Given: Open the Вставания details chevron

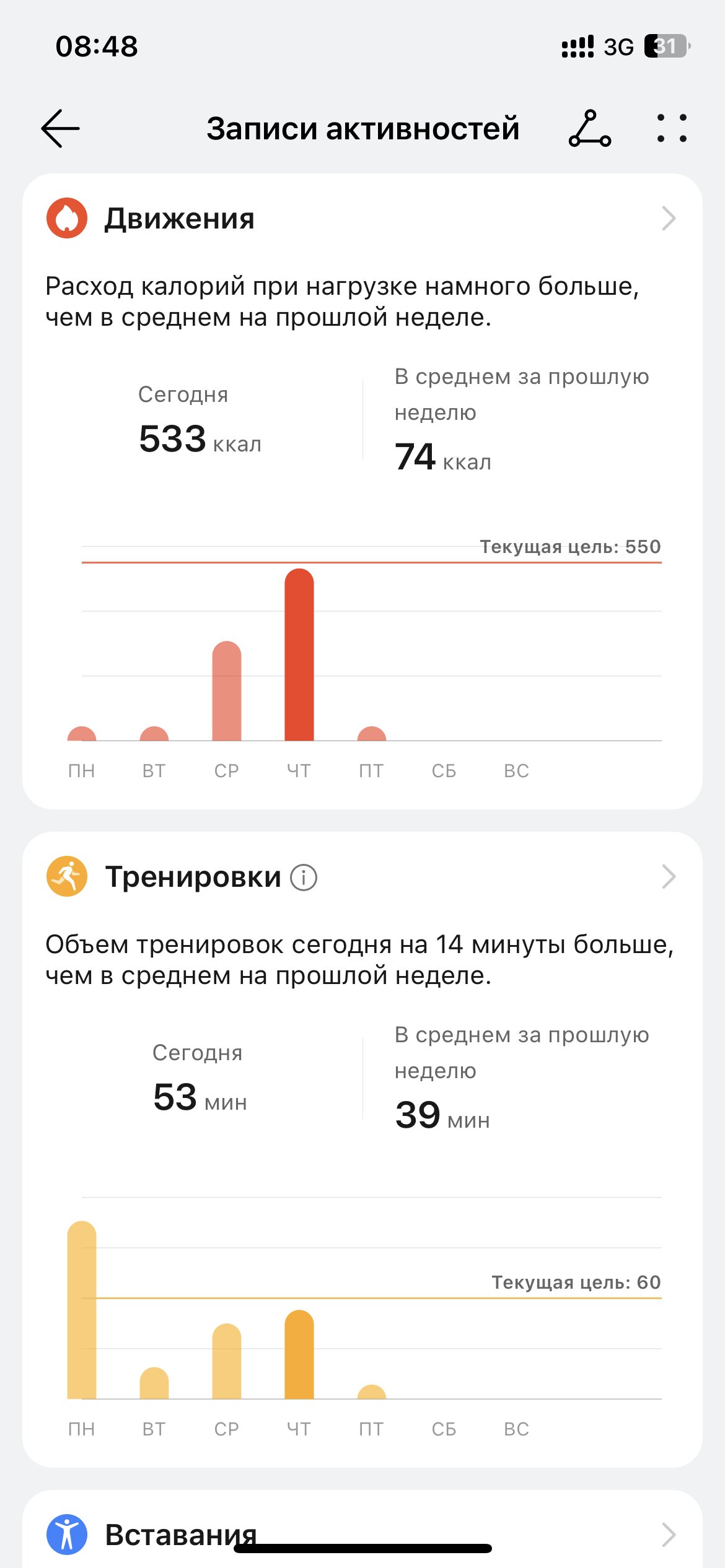Looking at the screenshot, I should coord(669,1535).
